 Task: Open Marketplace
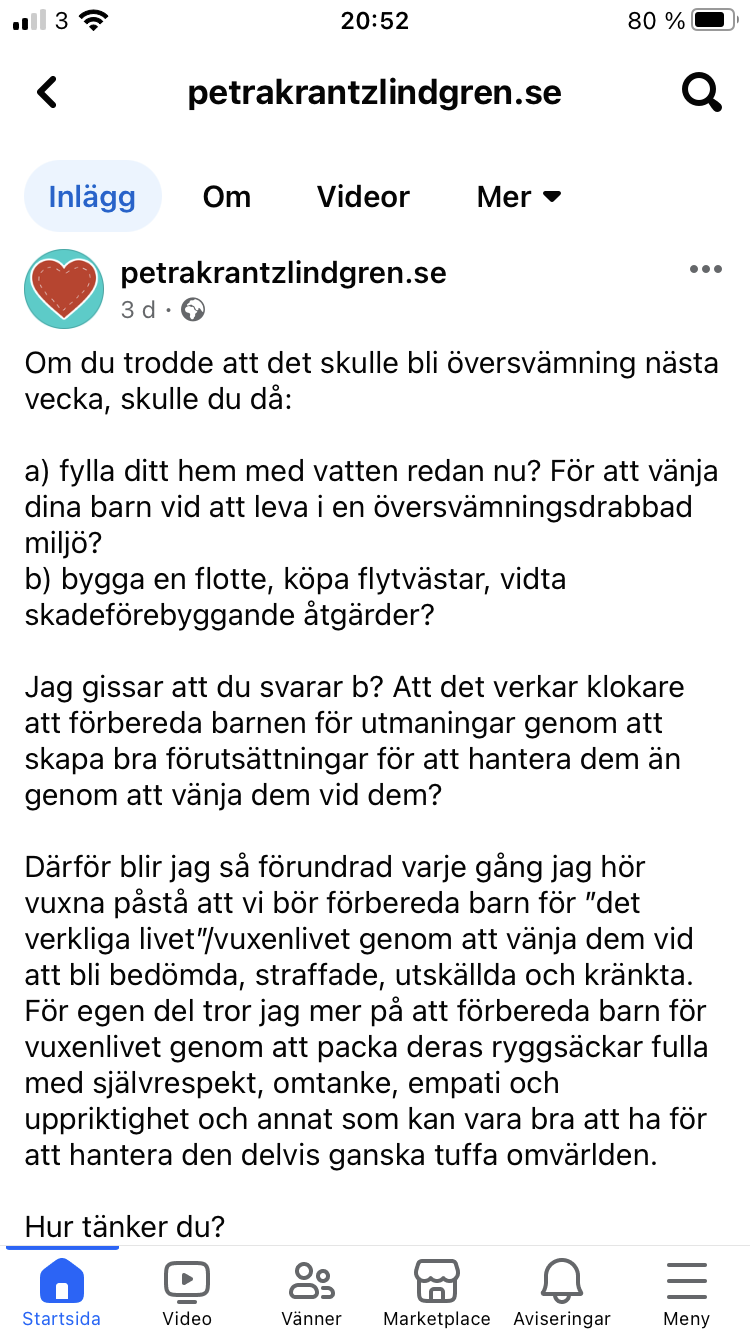(437, 1292)
